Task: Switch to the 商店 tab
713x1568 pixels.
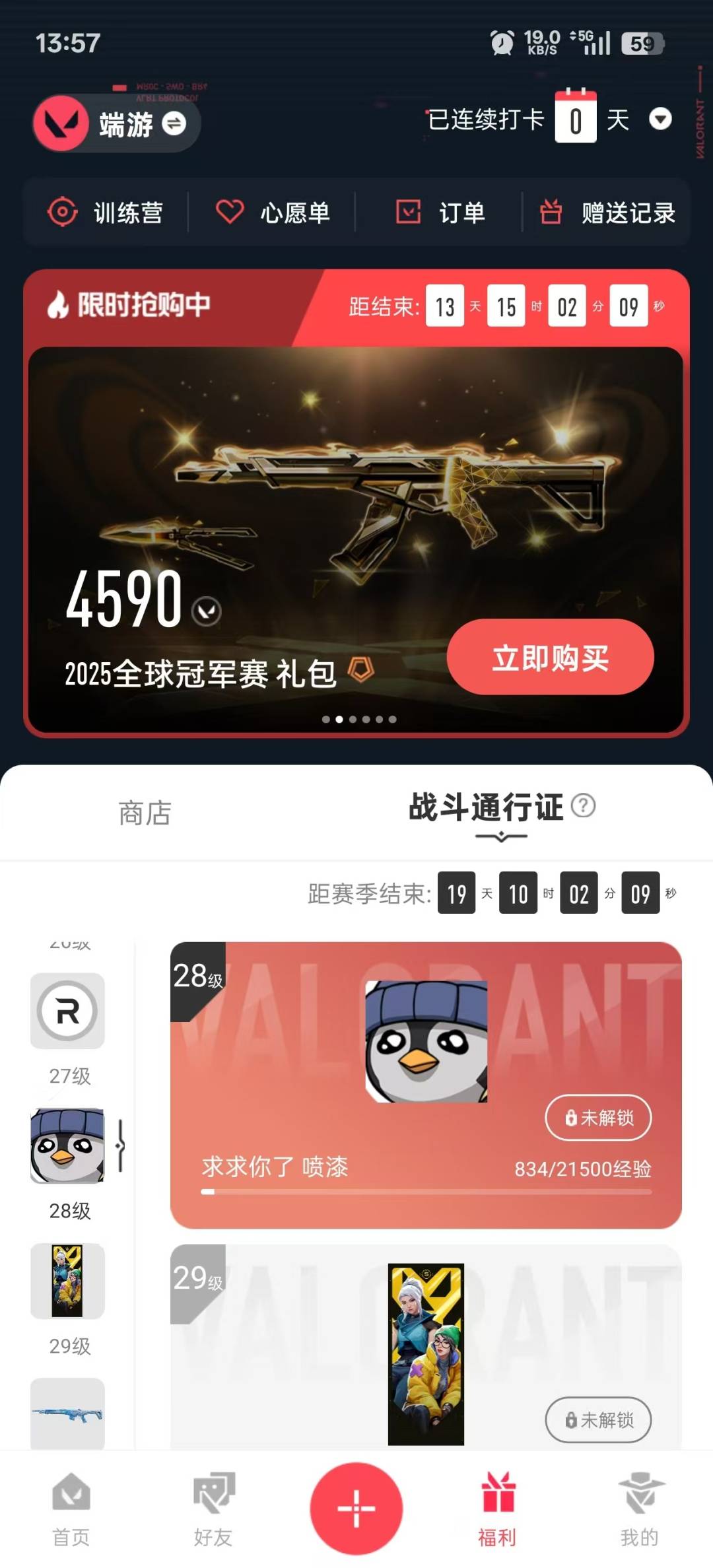Action: (145, 813)
